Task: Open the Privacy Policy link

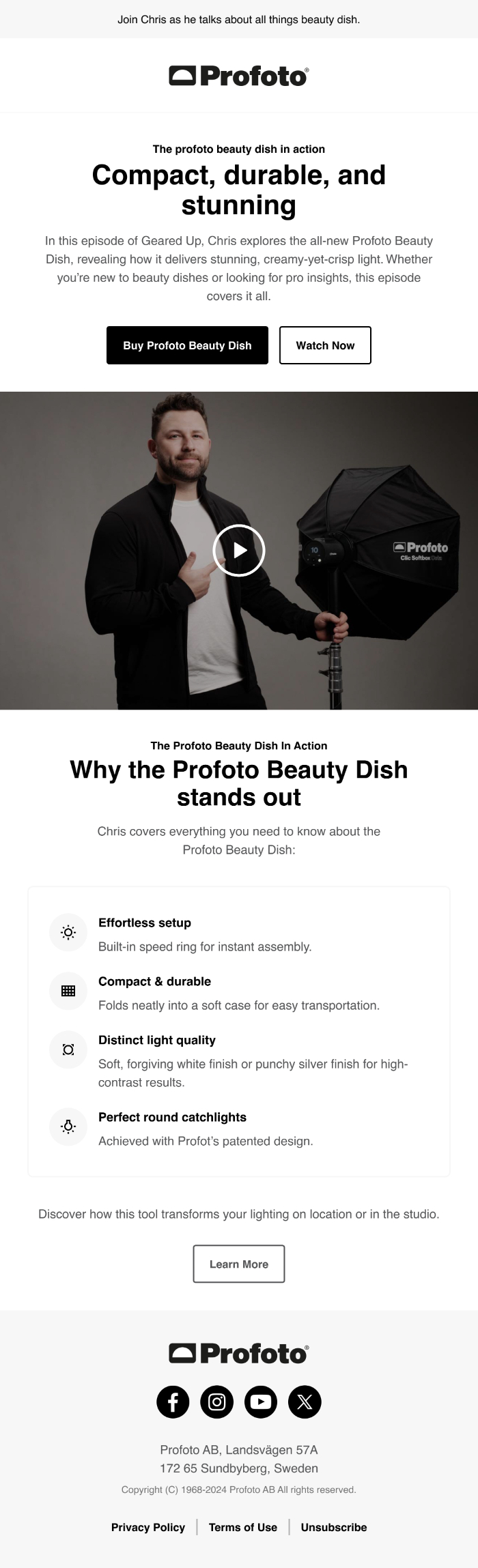Action: 148,1527
